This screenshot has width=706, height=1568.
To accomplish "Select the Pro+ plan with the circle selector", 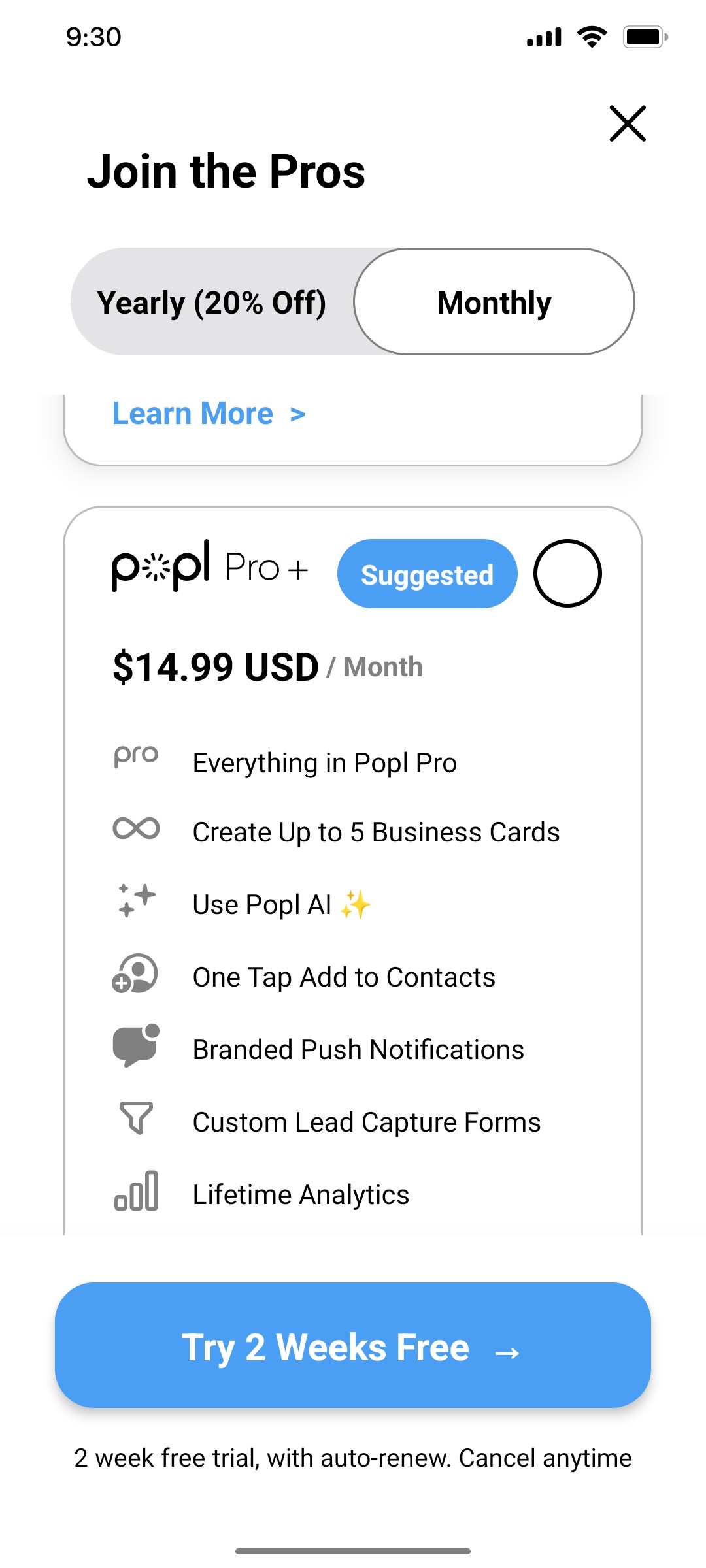I will click(x=567, y=575).
